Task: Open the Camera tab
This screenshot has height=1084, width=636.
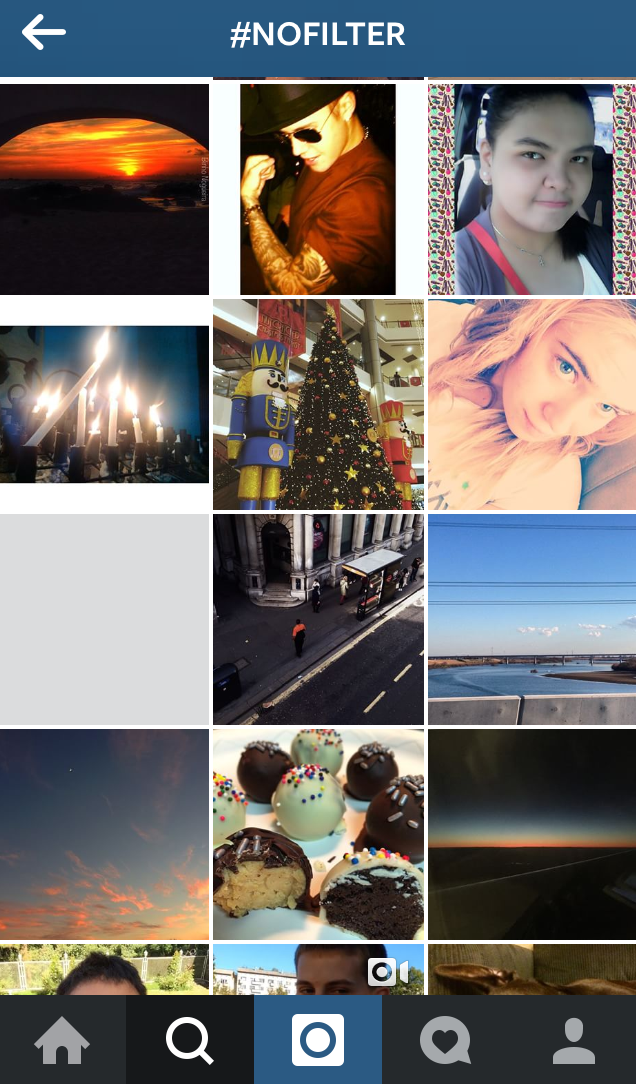Action: point(318,1040)
